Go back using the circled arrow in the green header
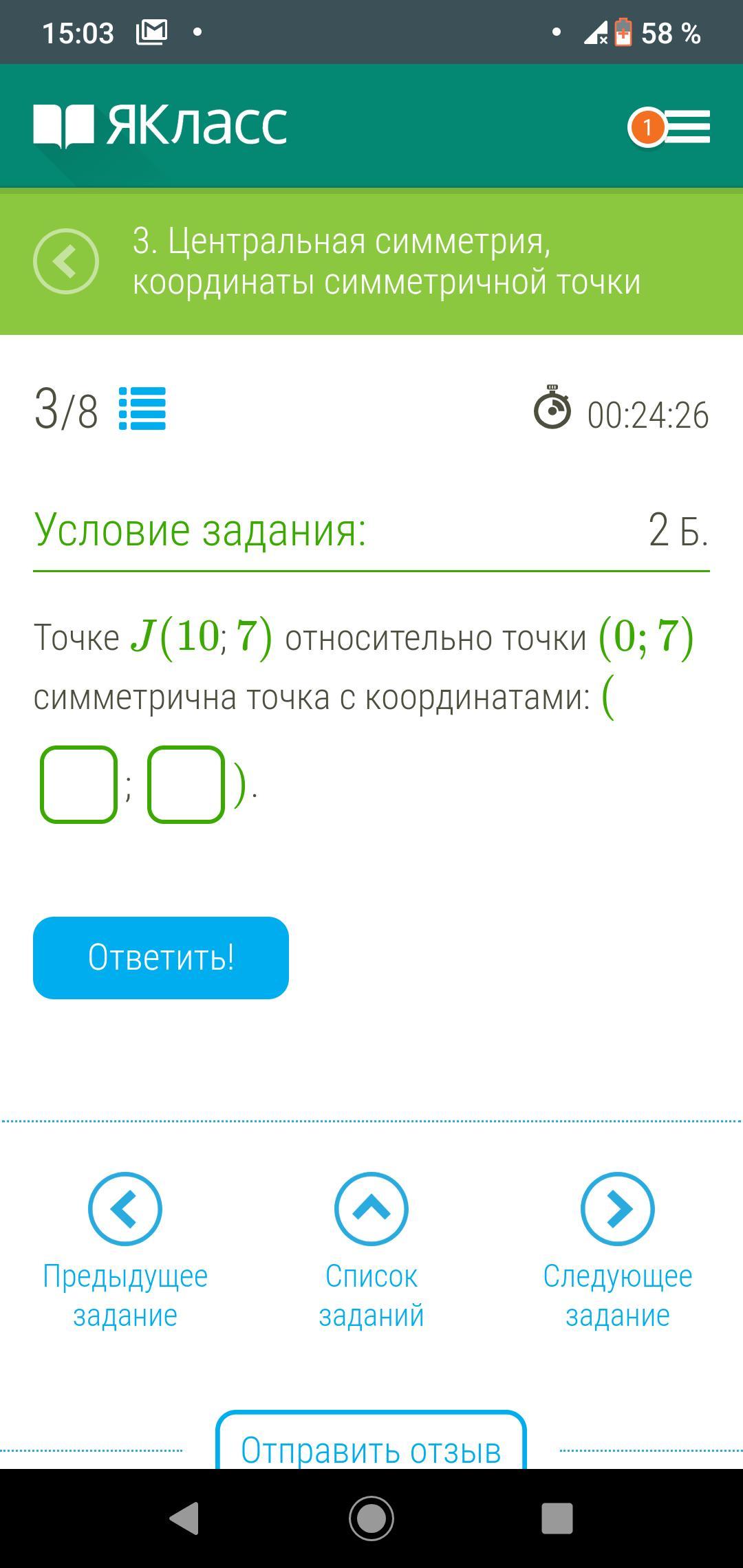 pos(66,261)
